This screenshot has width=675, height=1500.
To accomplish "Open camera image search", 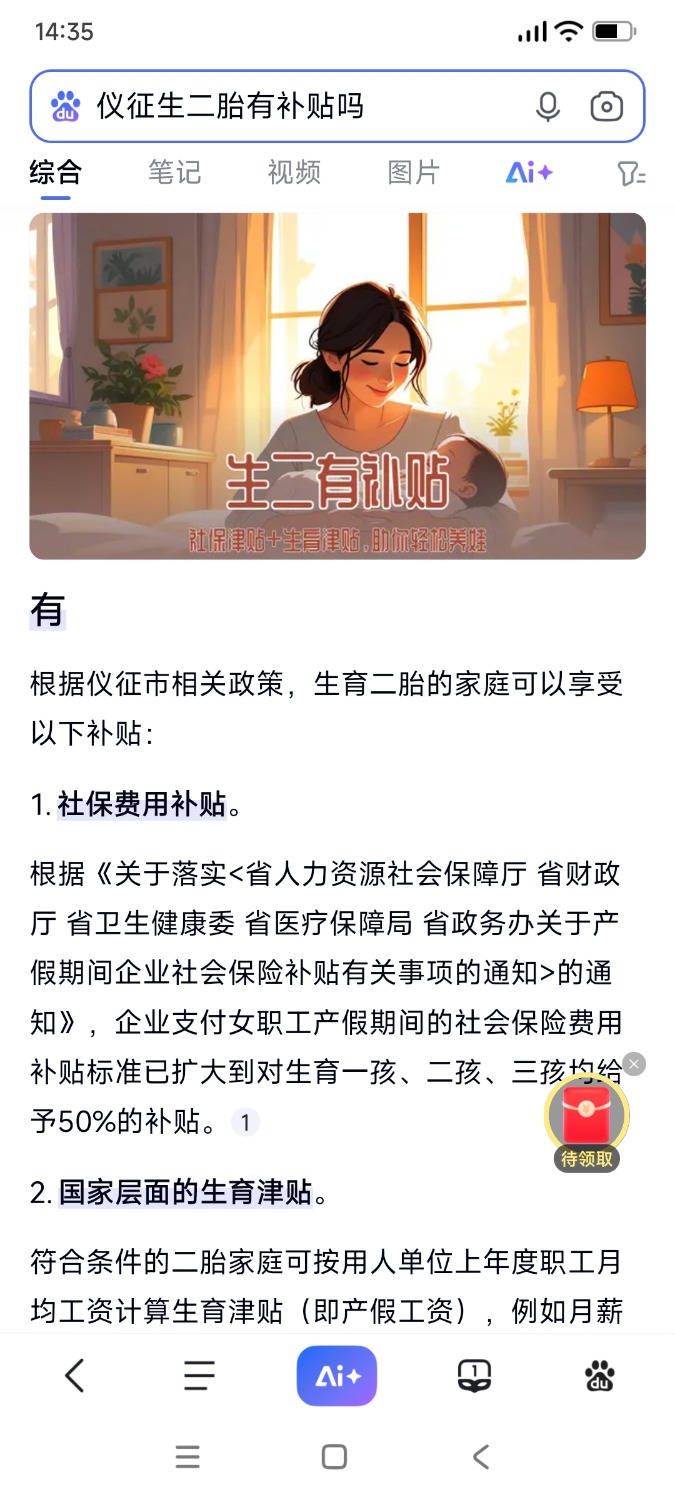I will click(606, 107).
